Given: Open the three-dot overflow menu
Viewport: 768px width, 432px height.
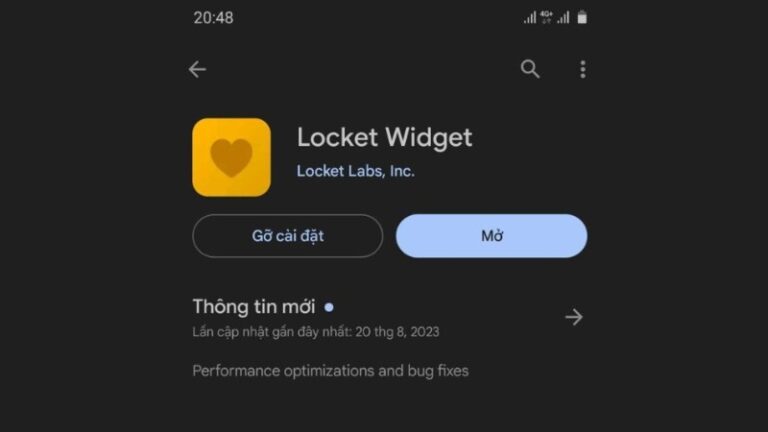Looking at the screenshot, I should [x=582, y=69].
